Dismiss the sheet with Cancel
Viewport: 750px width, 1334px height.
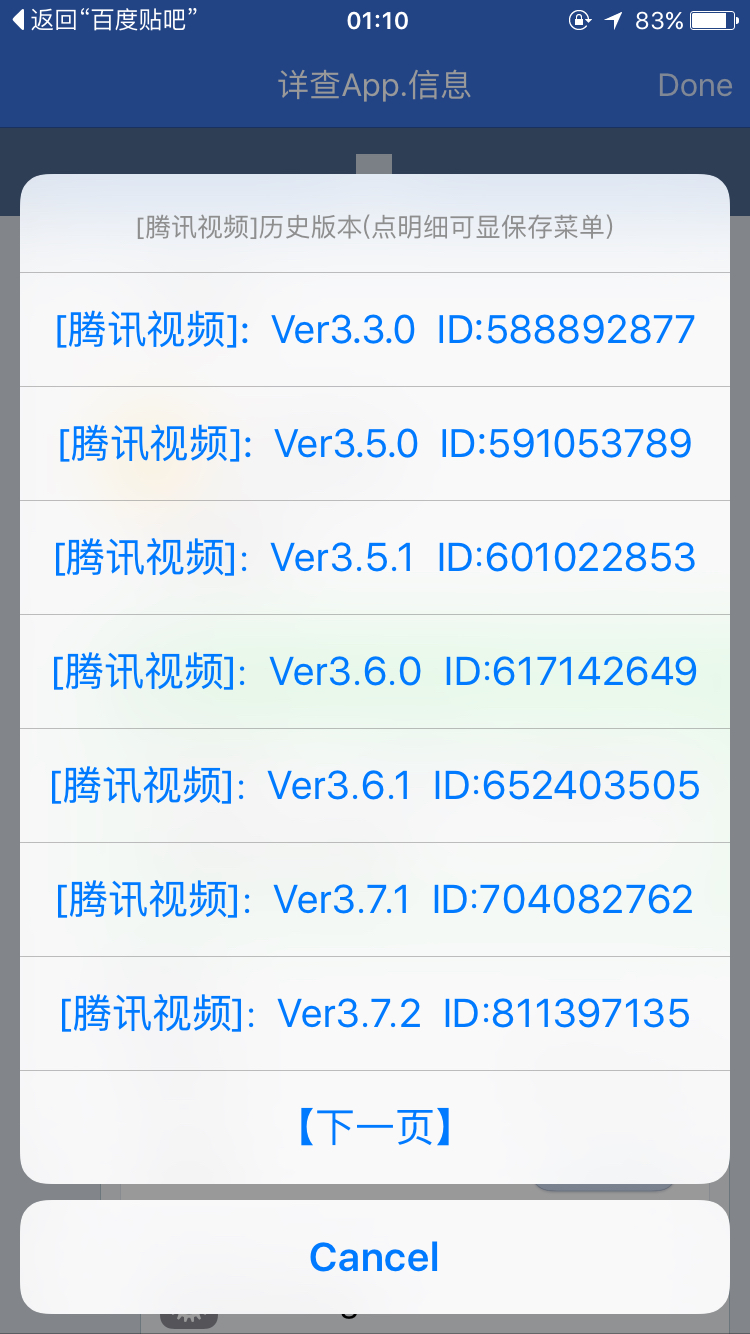coord(375,1257)
